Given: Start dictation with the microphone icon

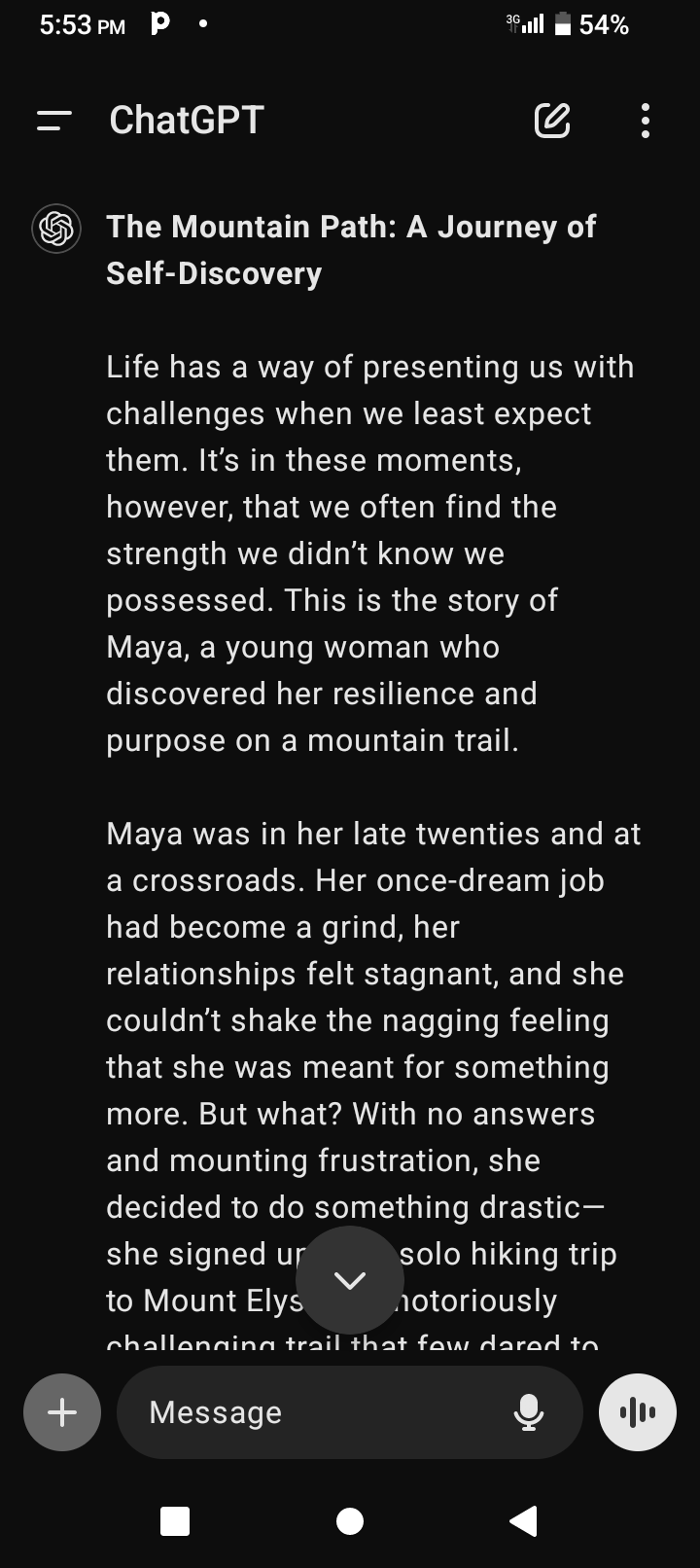Looking at the screenshot, I should (x=529, y=1412).
